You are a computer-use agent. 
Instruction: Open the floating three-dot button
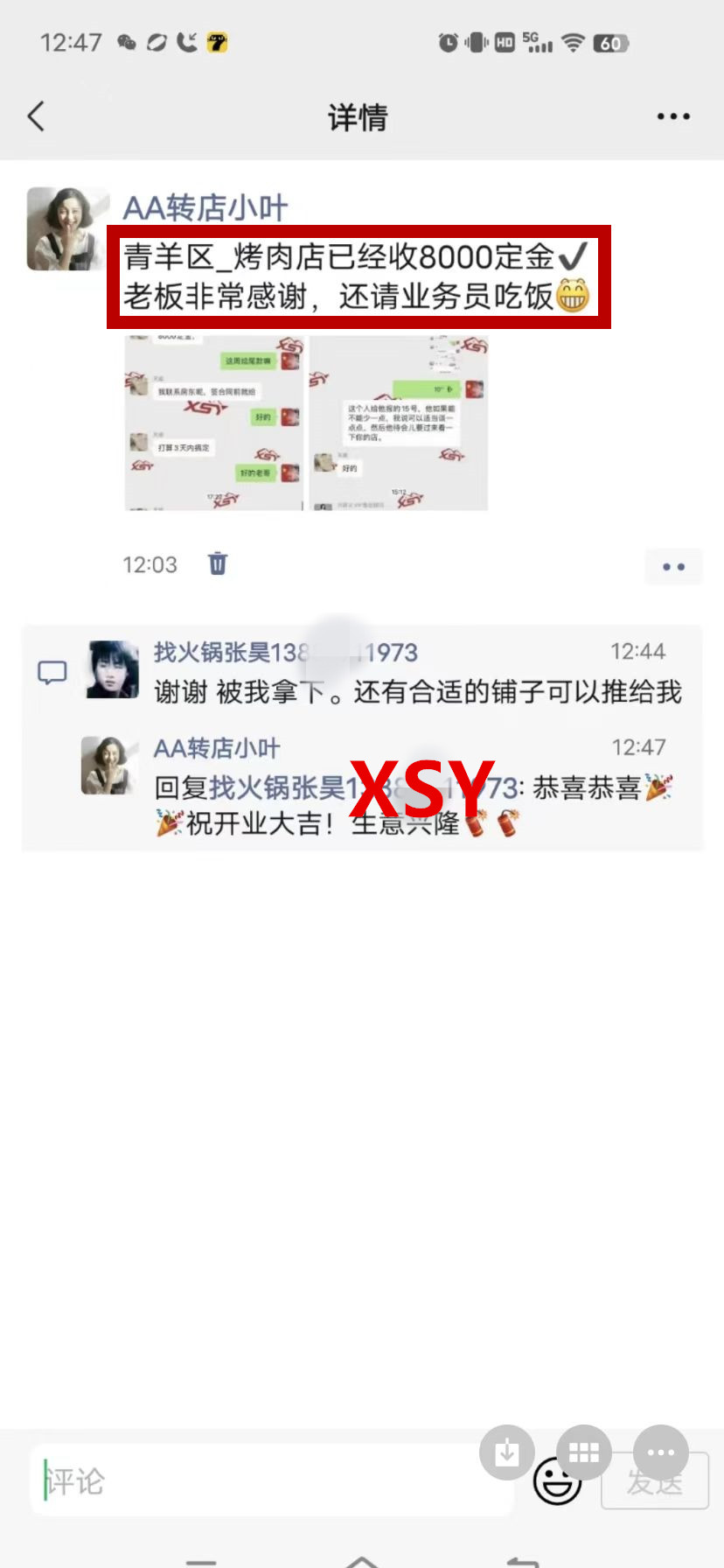click(x=660, y=1453)
